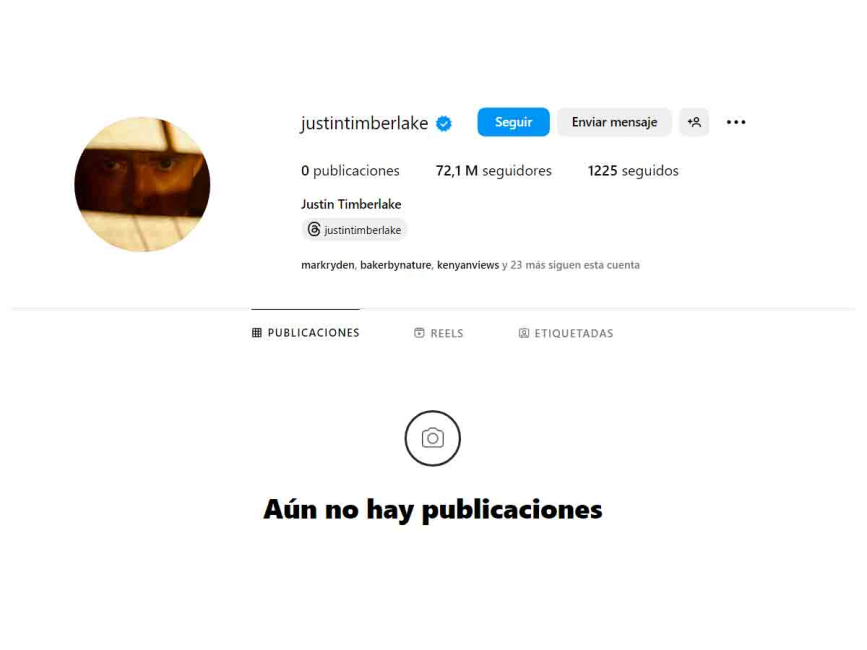This screenshot has width=867, height=650.
Task: Switch to the Publicaciones tab
Action: (x=306, y=333)
